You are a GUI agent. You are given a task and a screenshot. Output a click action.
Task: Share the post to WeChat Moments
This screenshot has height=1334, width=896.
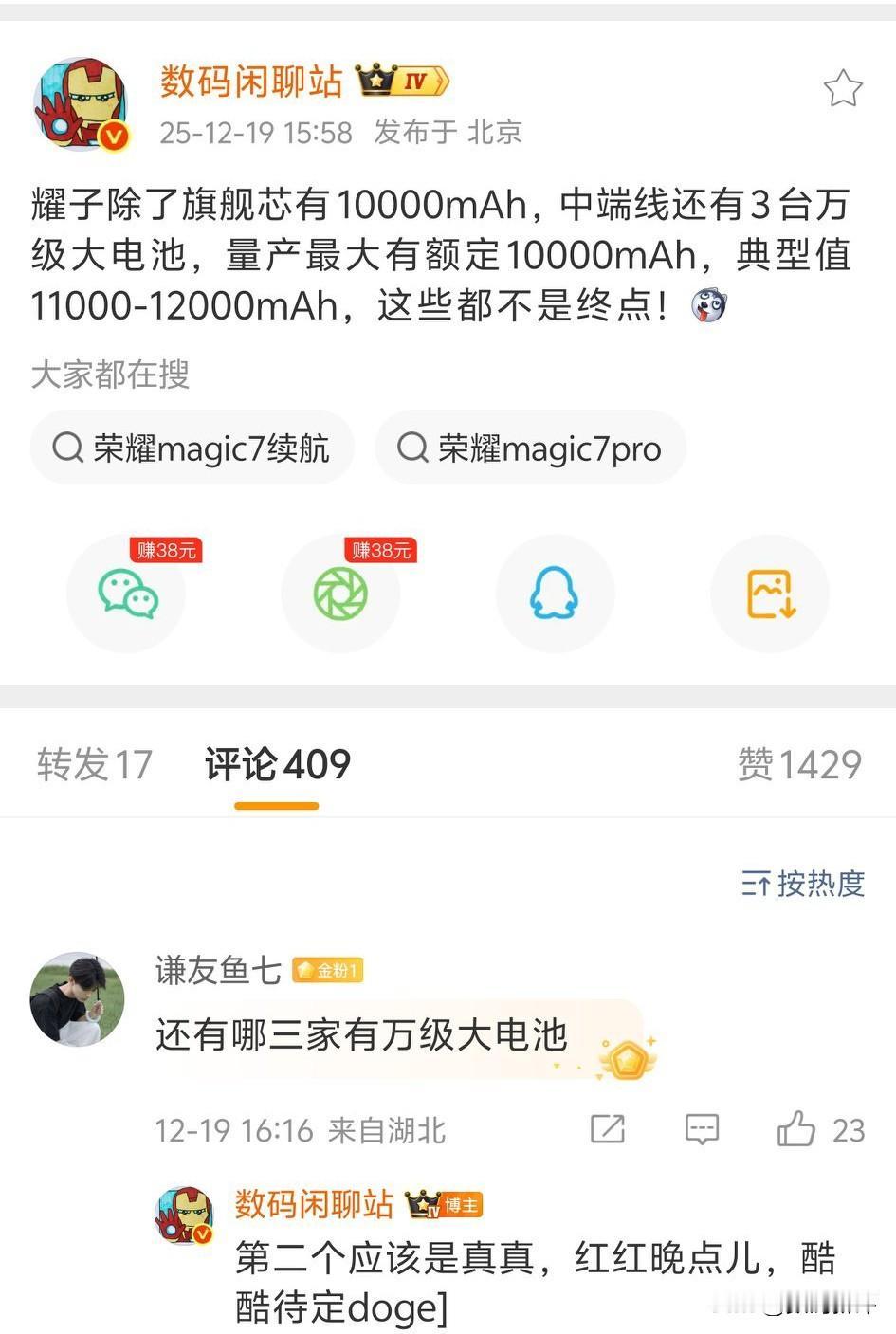(x=342, y=594)
